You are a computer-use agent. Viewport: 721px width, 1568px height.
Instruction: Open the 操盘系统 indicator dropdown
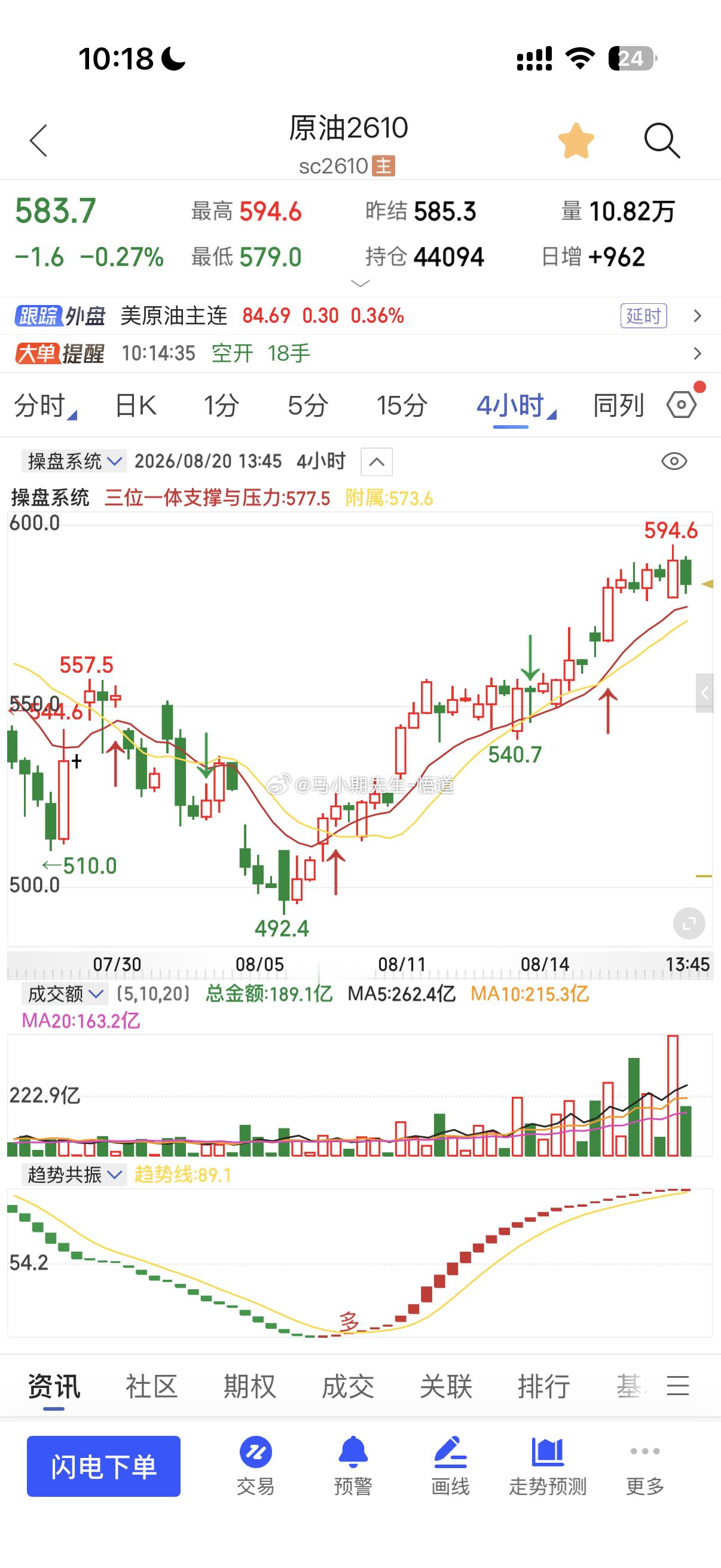[74, 462]
